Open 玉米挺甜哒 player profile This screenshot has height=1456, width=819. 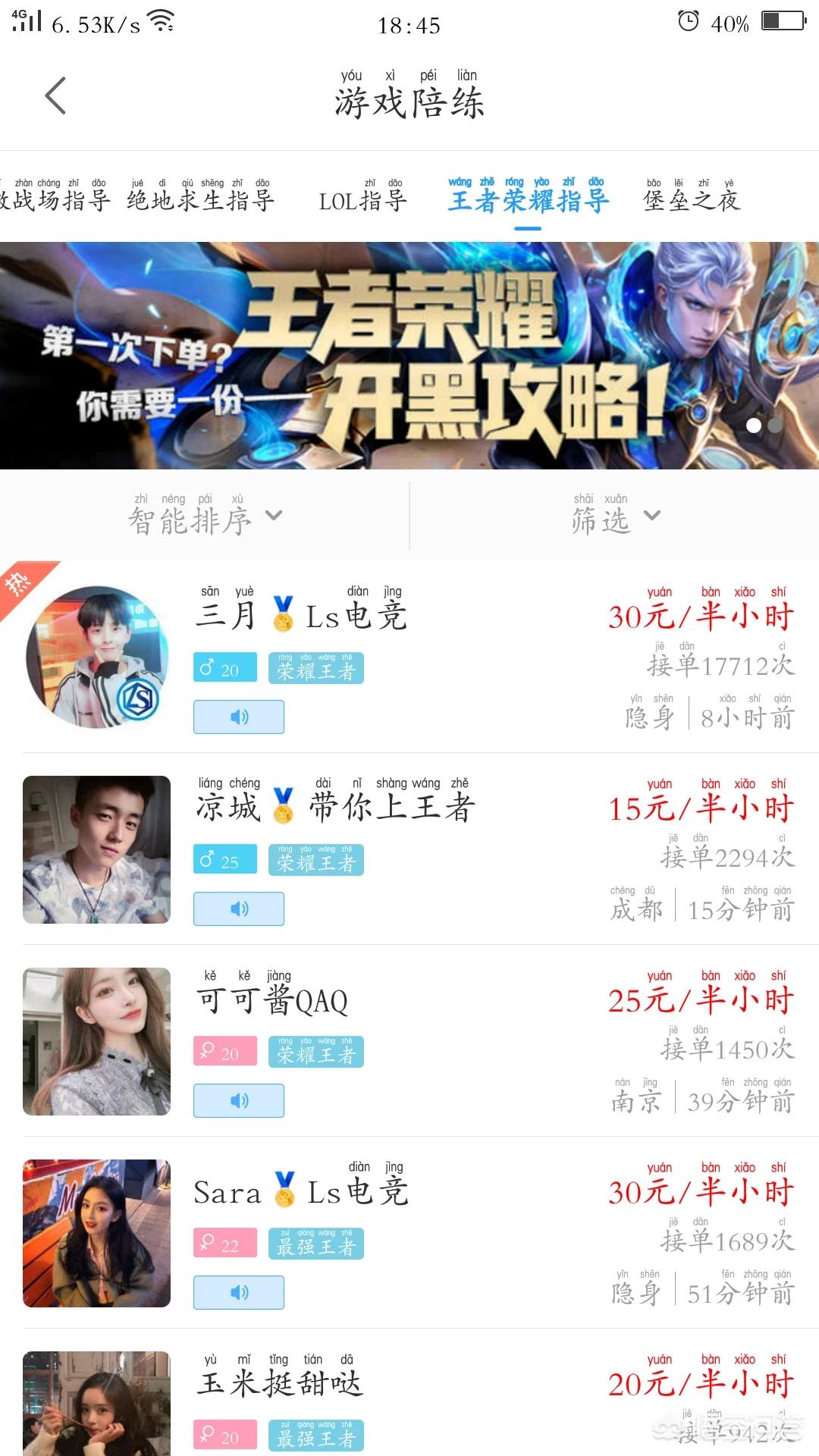click(97, 1403)
